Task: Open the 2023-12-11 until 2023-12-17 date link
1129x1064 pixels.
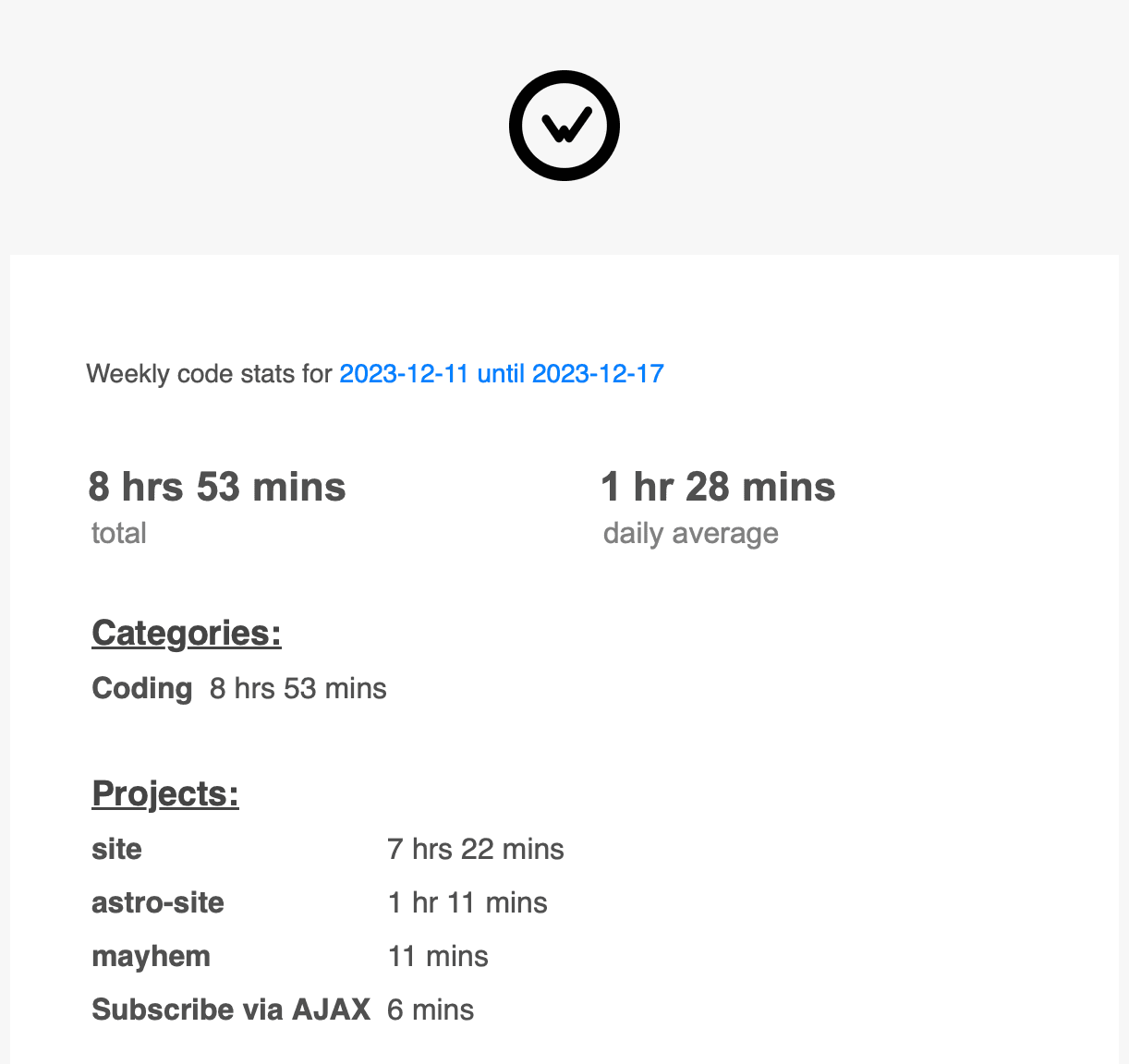Action: [x=502, y=374]
